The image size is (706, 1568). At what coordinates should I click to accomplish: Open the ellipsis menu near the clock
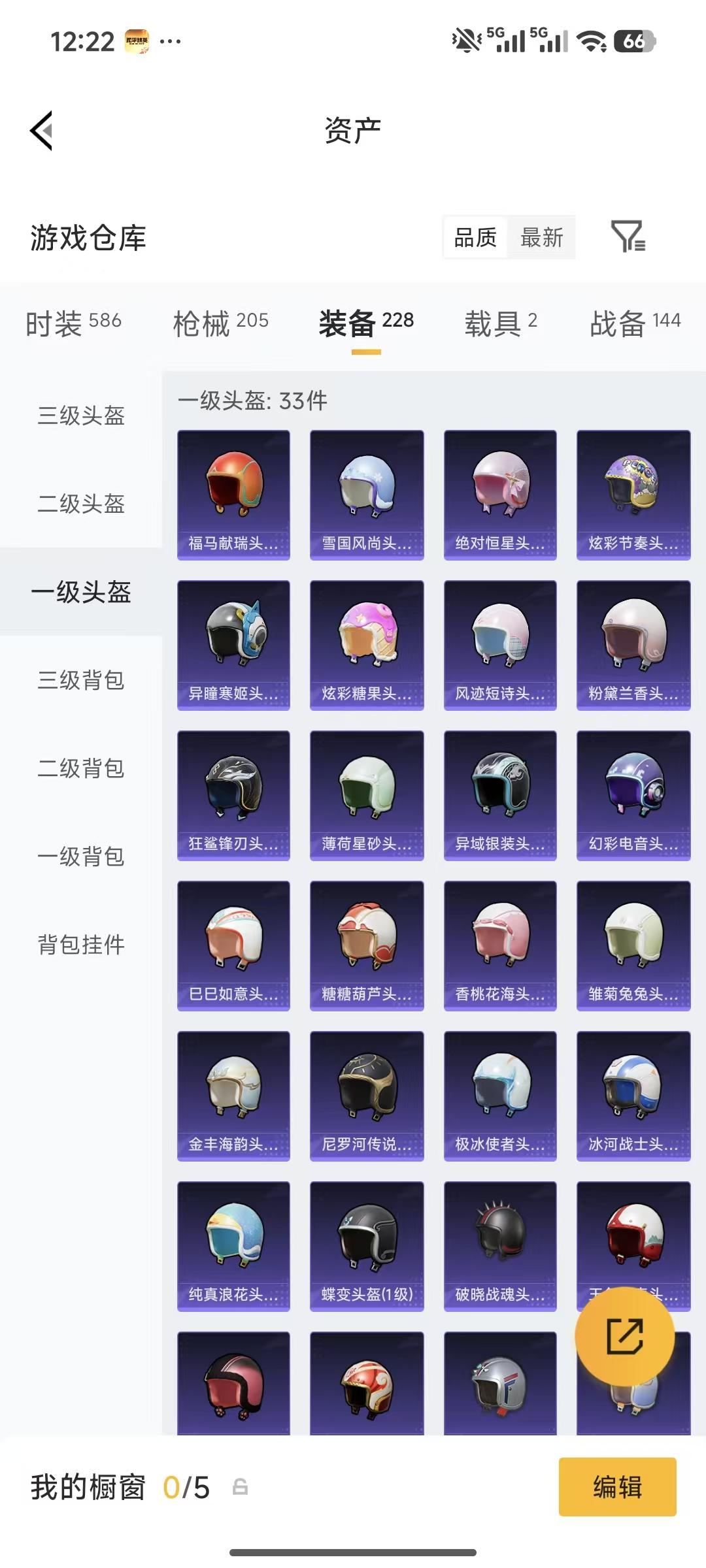[169, 41]
